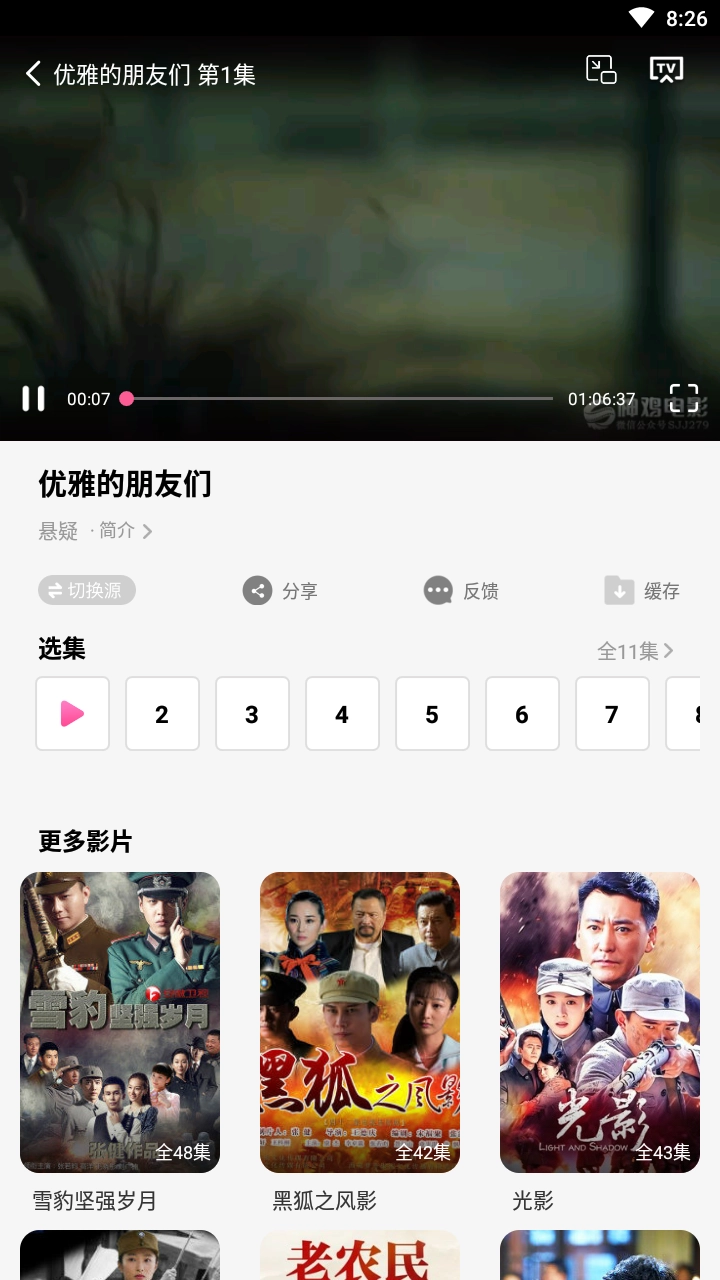This screenshot has width=720, height=1280.
Task: Tap the video progress bar
Action: click(340, 399)
